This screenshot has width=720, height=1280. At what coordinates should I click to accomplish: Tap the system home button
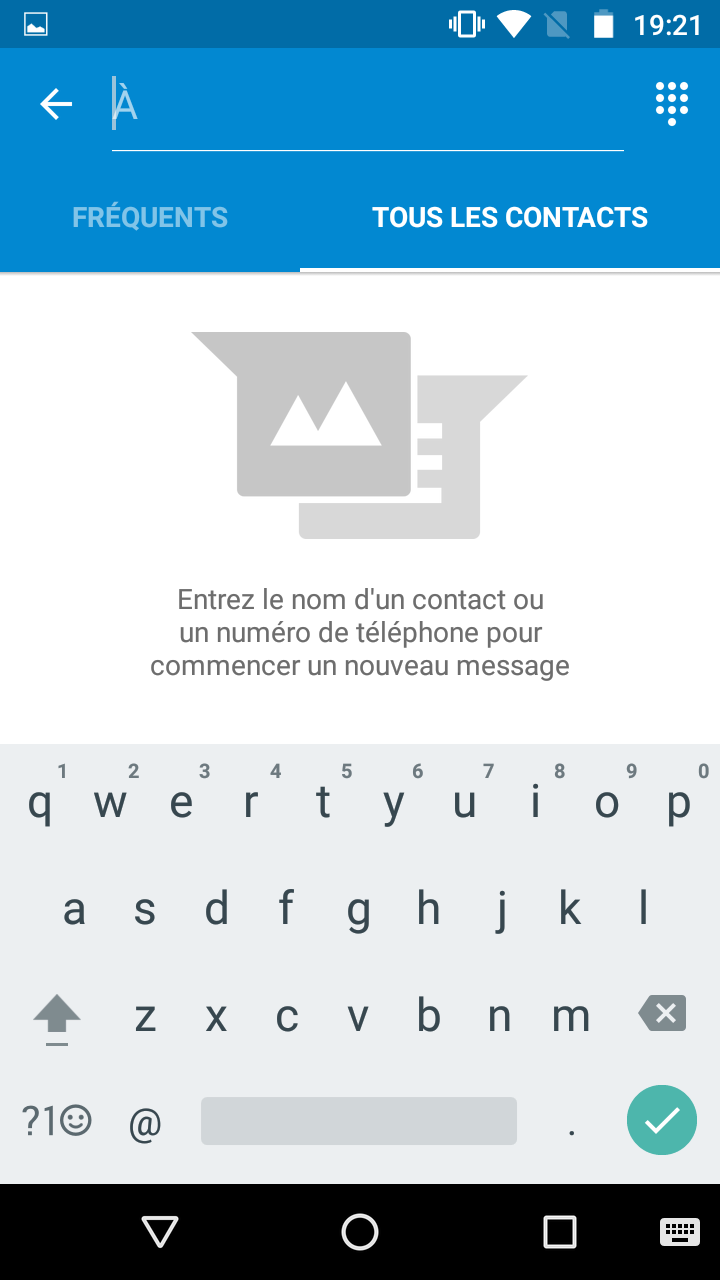click(x=360, y=1232)
